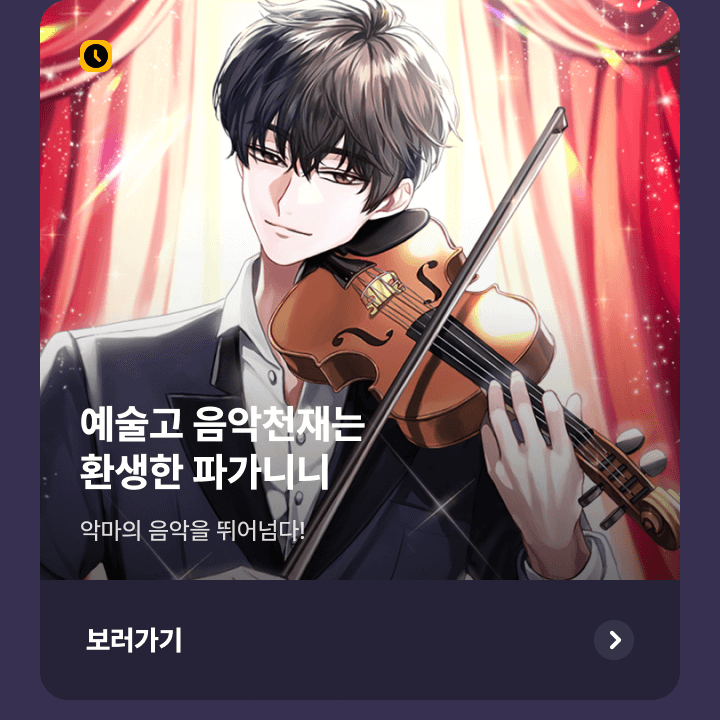
Task: Tap the 보러가기 button
Action: (134, 640)
